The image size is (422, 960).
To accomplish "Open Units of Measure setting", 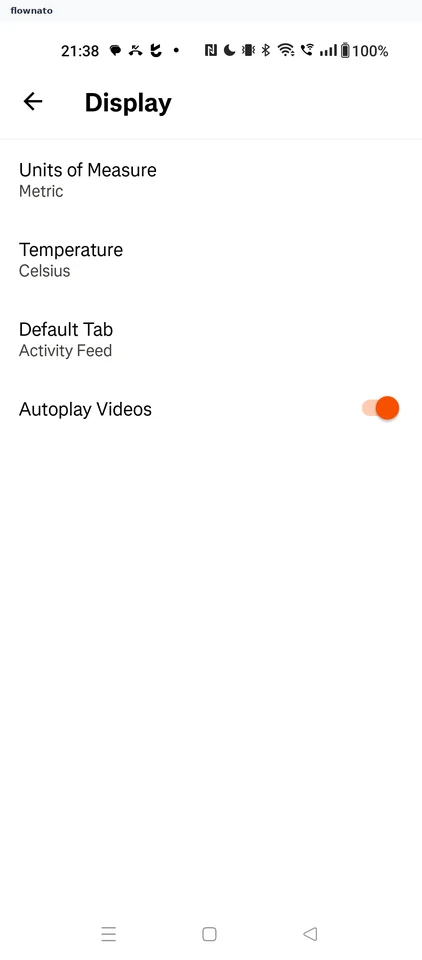I will [x=211, y=179].
